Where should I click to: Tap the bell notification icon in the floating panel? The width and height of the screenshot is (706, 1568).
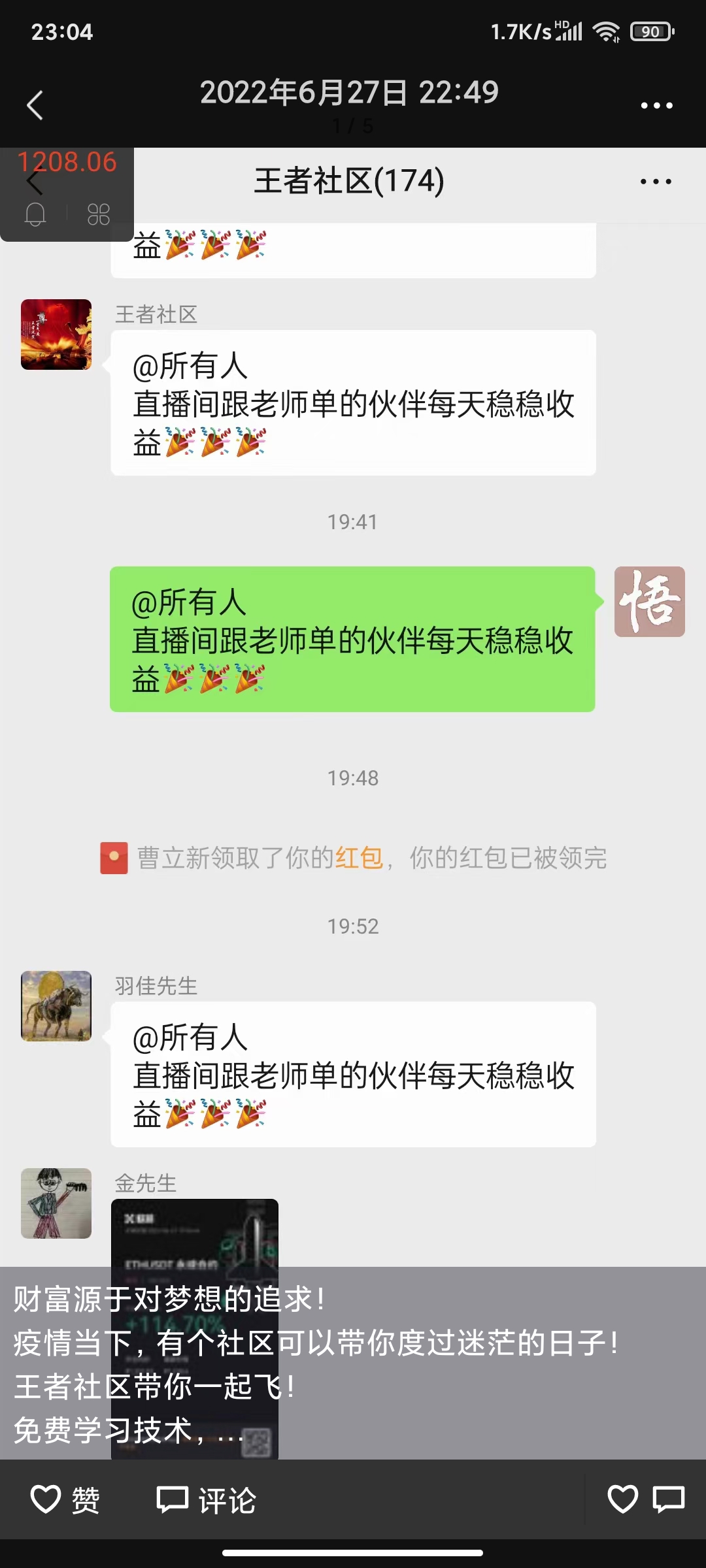coord(35,214)
